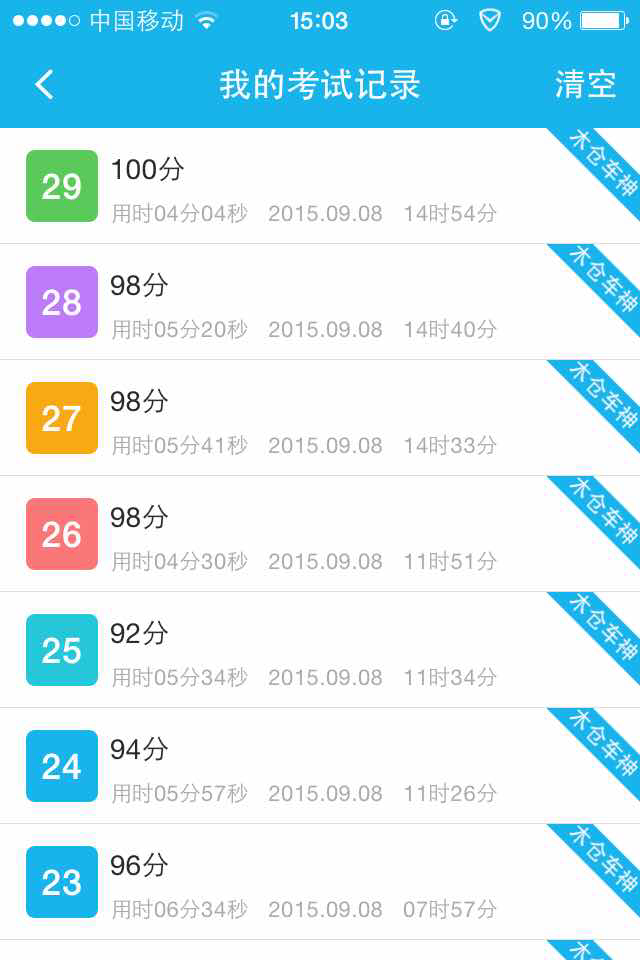Tap 清空 to clear all records
Viewport: 640px width, 960px height.
(585, 85)
